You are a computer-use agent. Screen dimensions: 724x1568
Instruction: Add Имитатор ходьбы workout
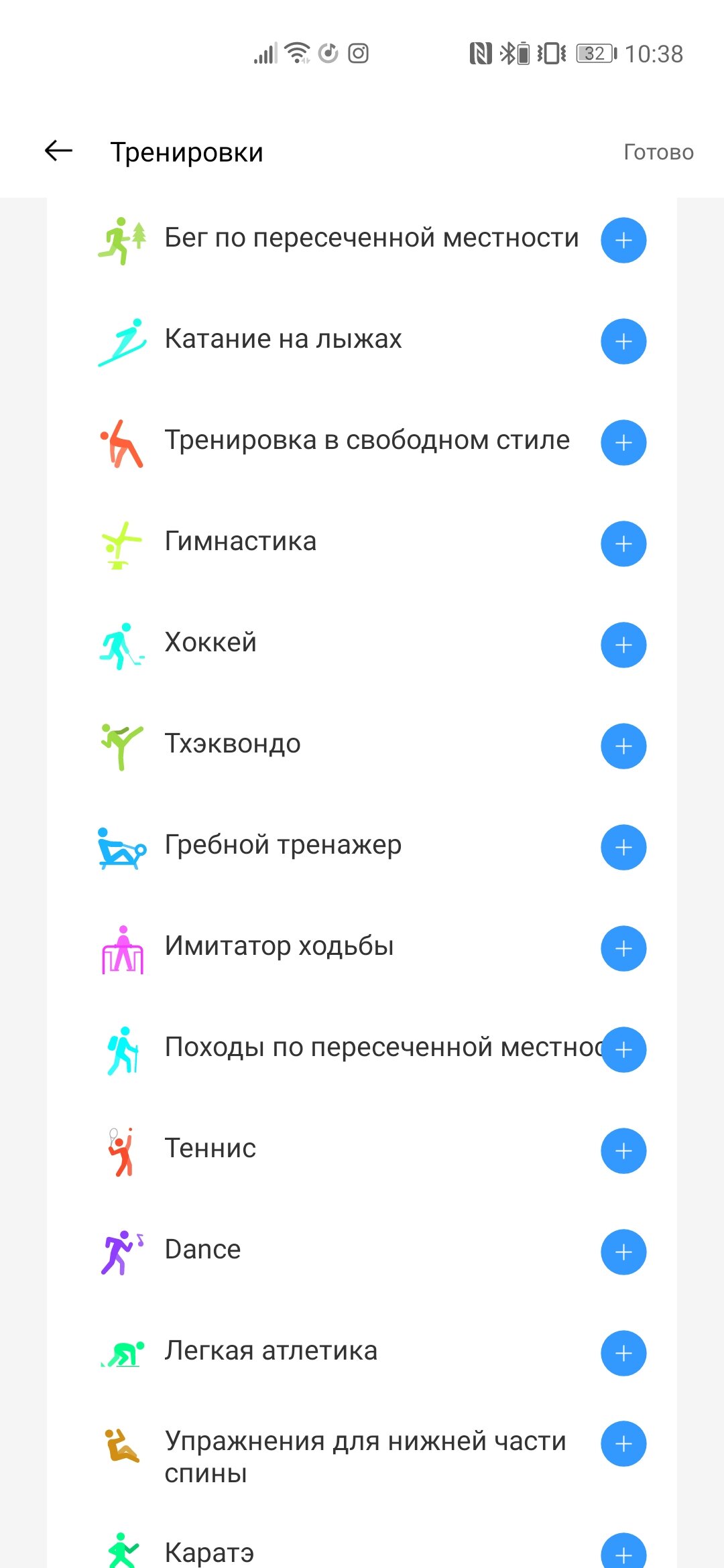(623, 949)
